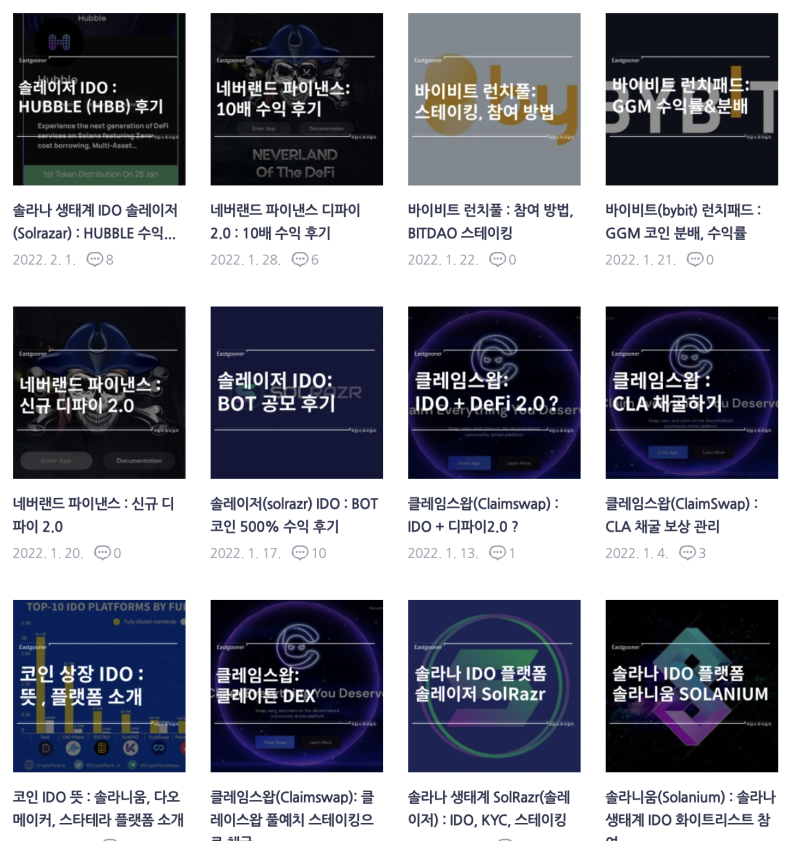Screen dimensions: 800x841
Task: View the 10 comments on the BOT 코인 post
Action: click(x=308, y=553)
